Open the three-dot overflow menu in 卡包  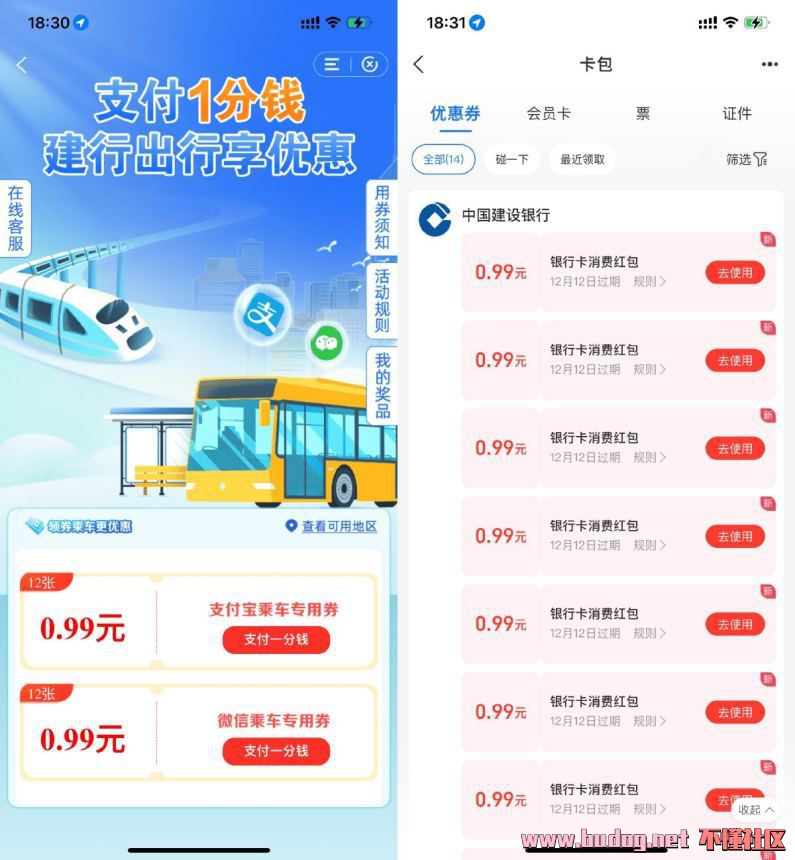coord(769,64)
